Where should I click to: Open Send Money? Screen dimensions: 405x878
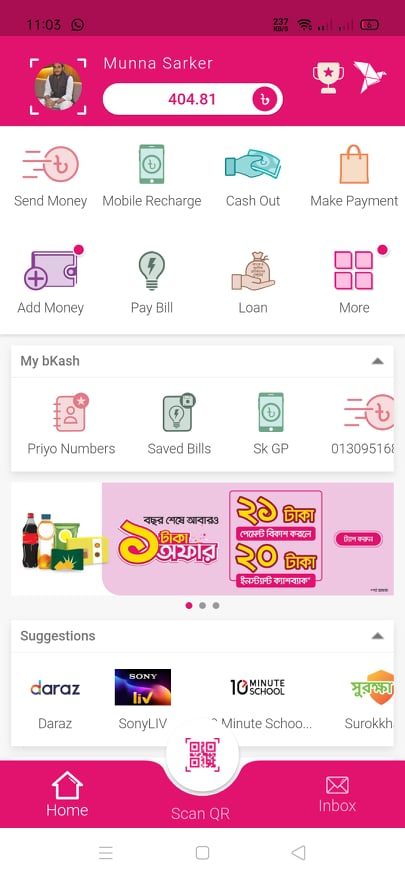(x=50, y=176)
